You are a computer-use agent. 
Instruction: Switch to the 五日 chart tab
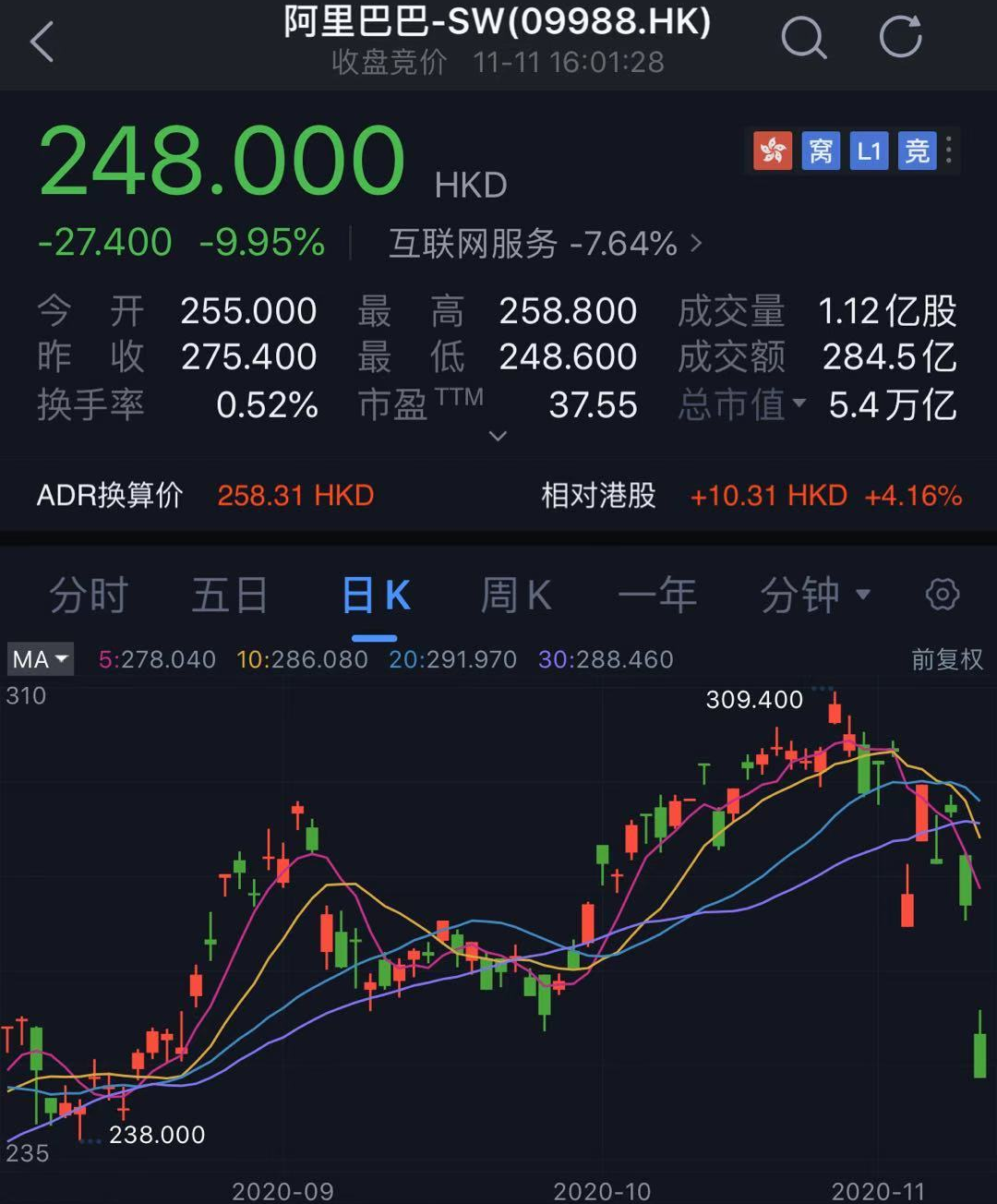pyautogui.click(x=230, y=596)
